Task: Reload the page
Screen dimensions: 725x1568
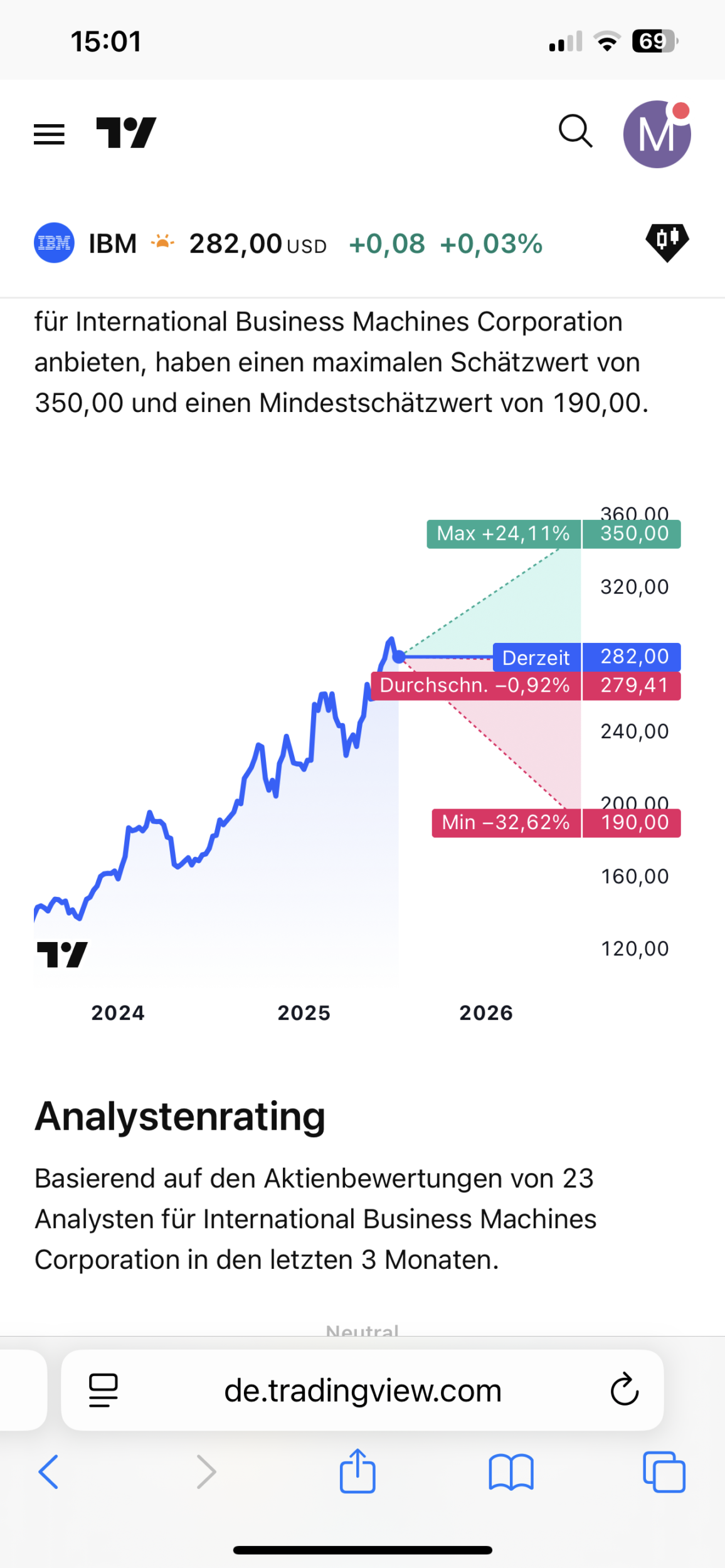Action: click(624, 1390)
